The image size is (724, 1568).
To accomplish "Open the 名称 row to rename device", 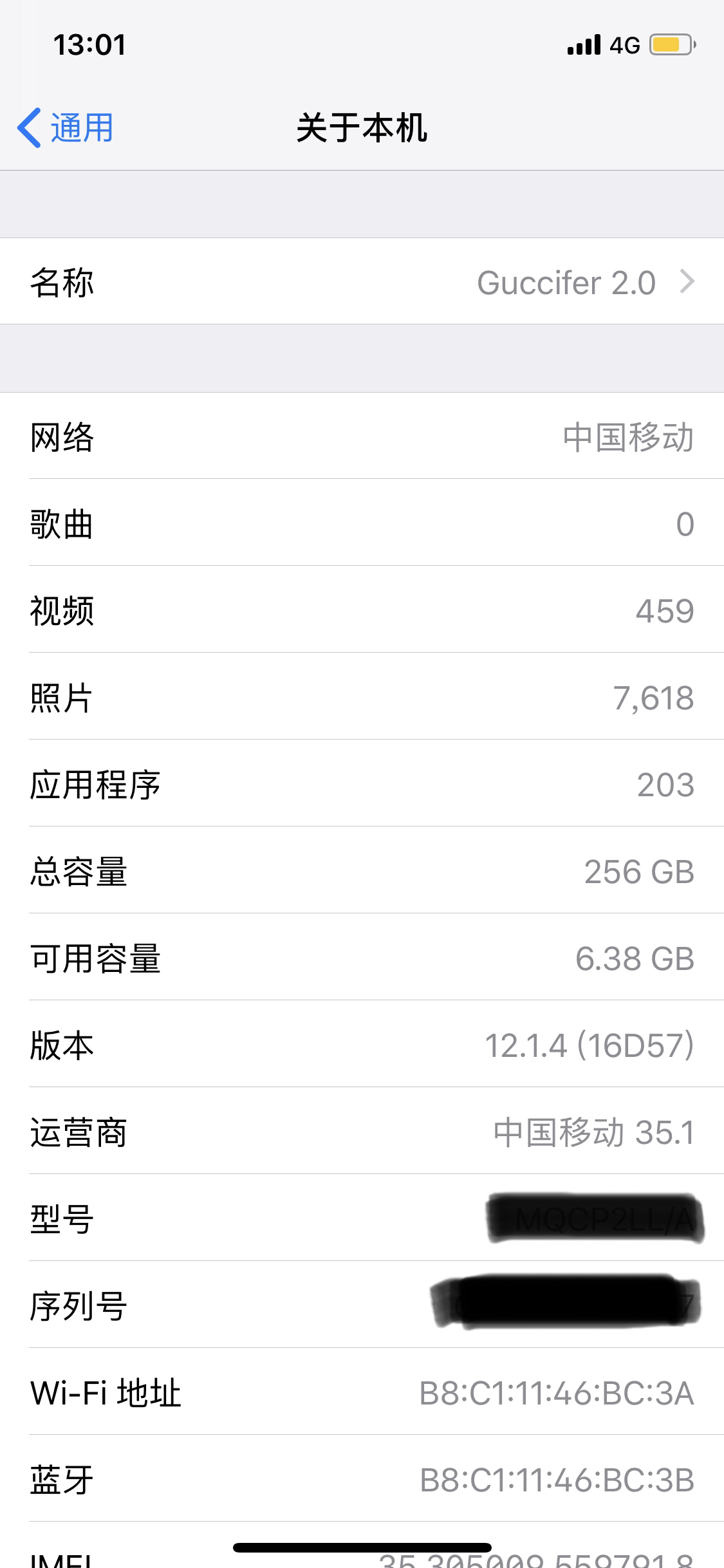I will coord(362,281).
